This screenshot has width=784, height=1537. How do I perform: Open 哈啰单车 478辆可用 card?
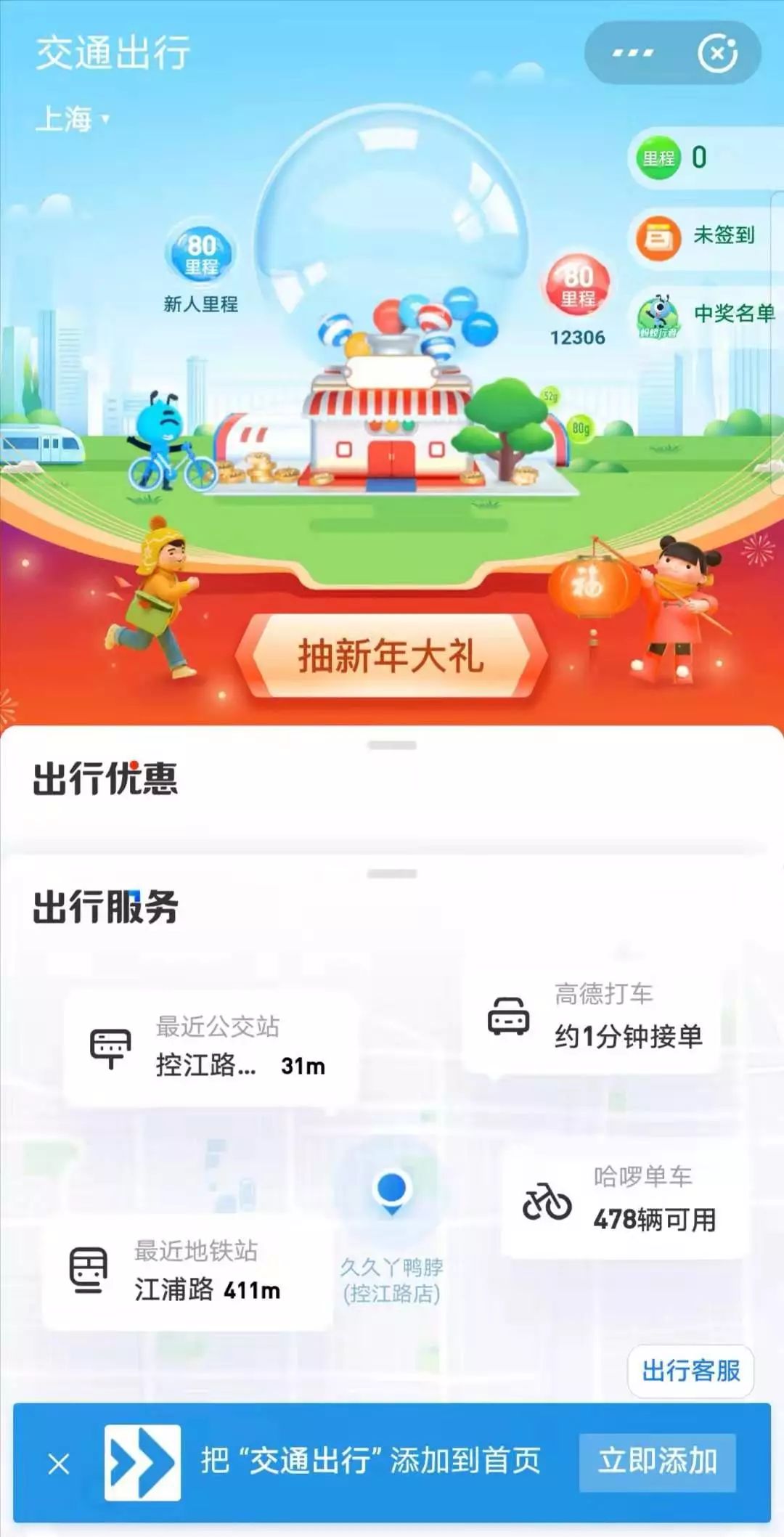(x=624, y=1202)
